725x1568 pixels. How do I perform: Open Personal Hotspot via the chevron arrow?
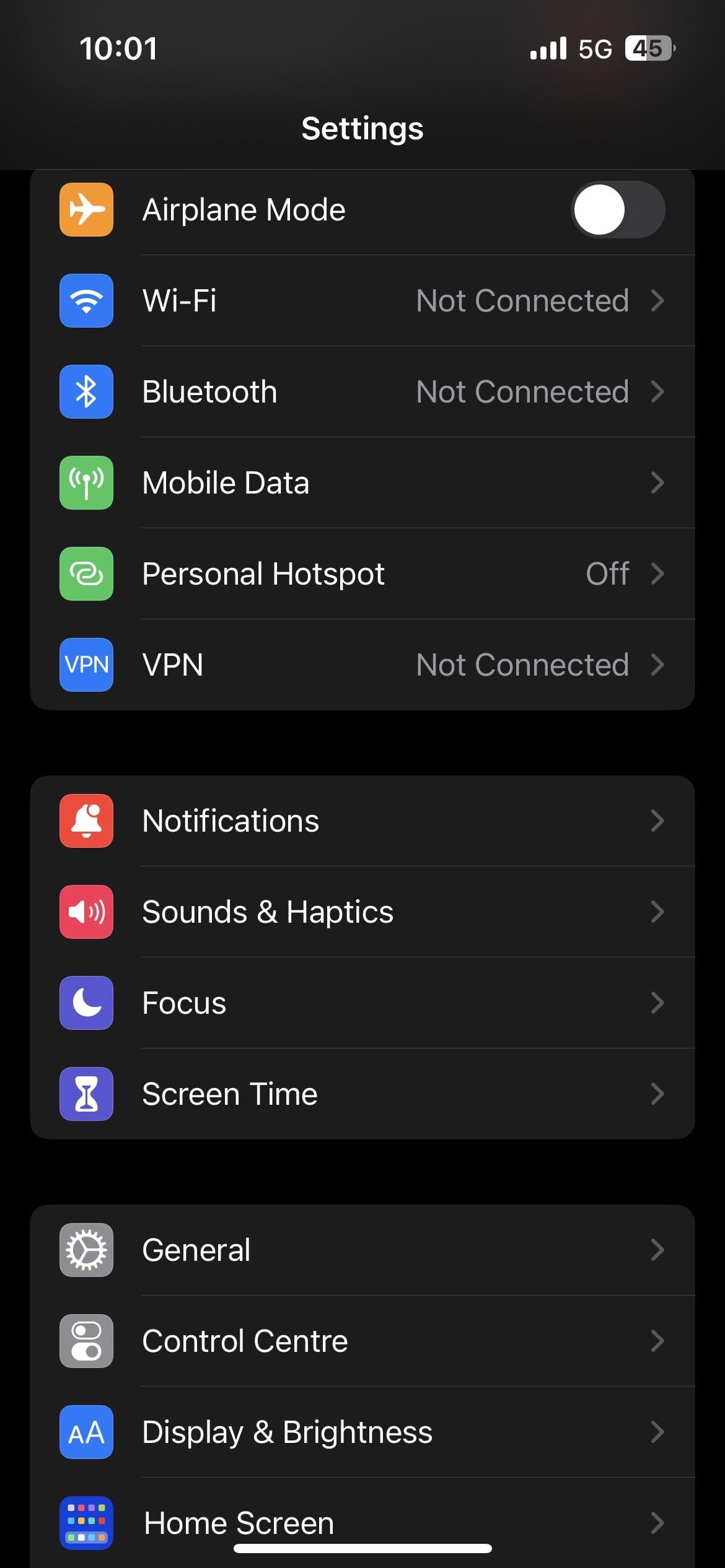[x=658, y=574]
